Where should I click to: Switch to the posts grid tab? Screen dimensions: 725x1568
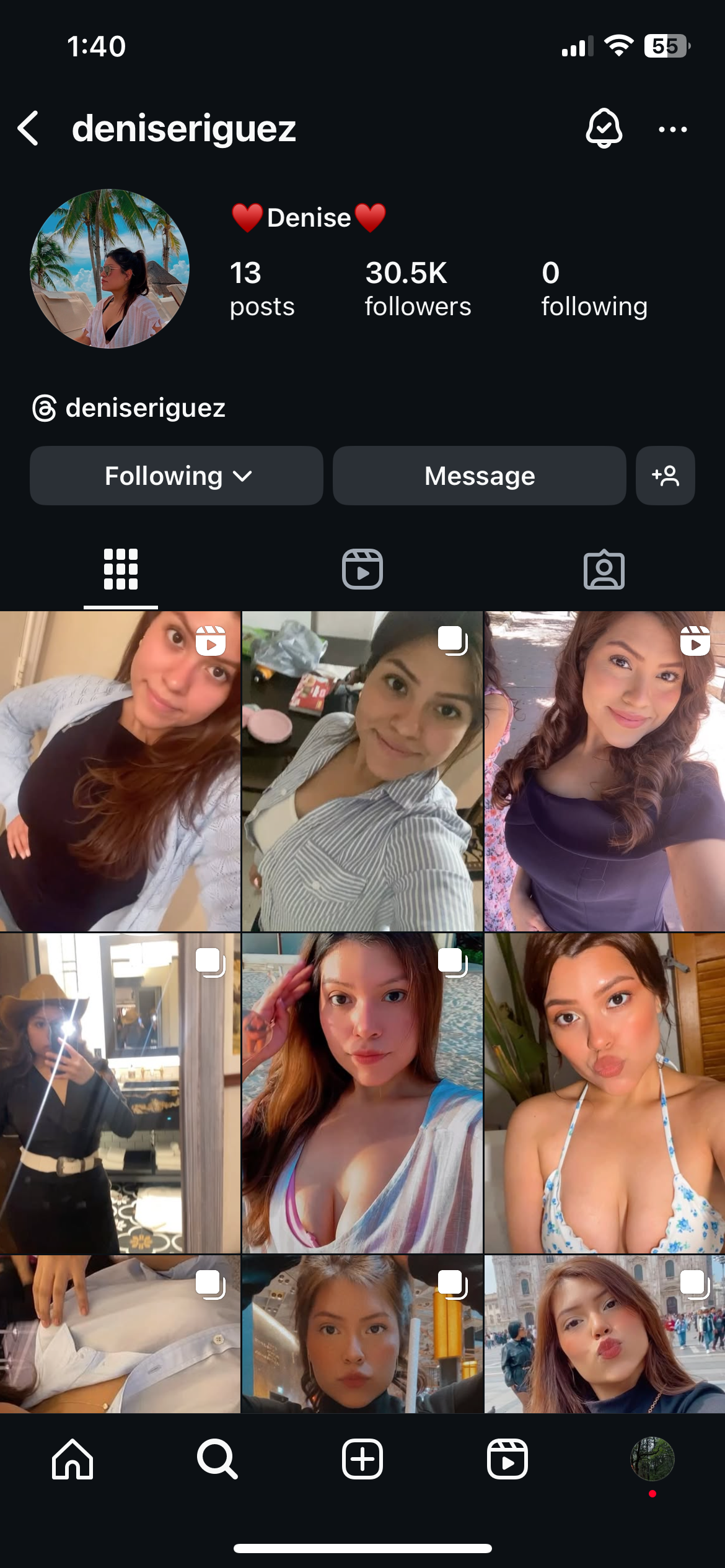pos(121,569)
